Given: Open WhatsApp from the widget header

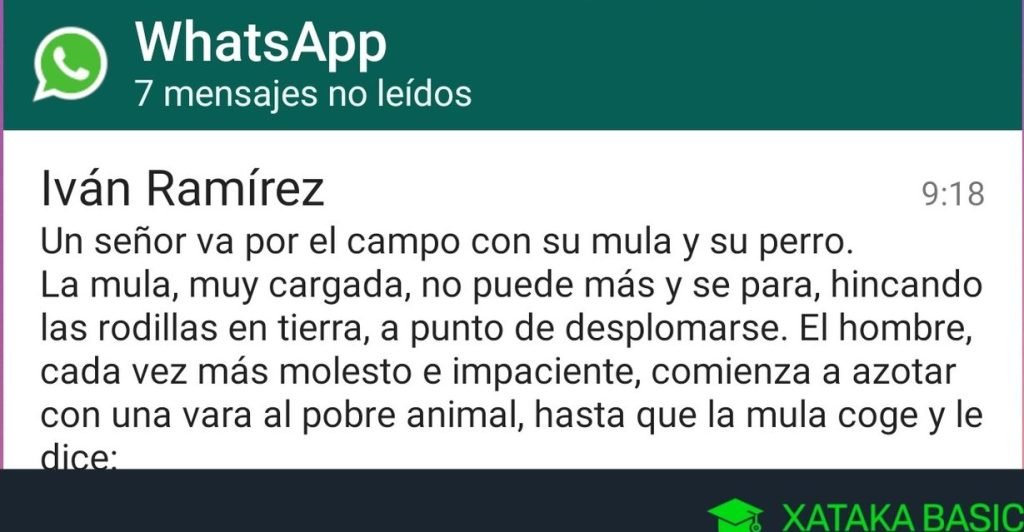Looking at the screenshot, I should 260,45.
